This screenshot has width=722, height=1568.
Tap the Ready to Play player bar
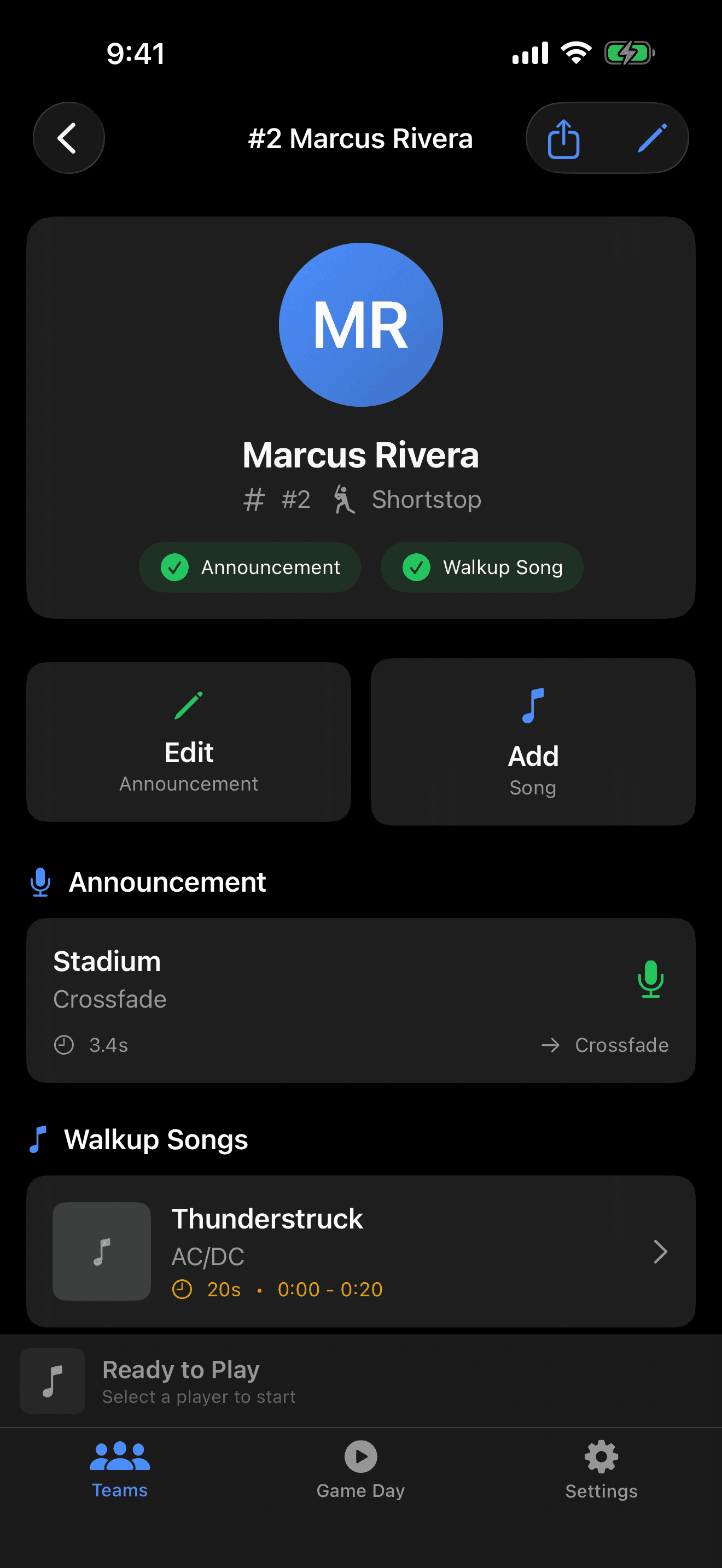click(x=360, y=1382)
